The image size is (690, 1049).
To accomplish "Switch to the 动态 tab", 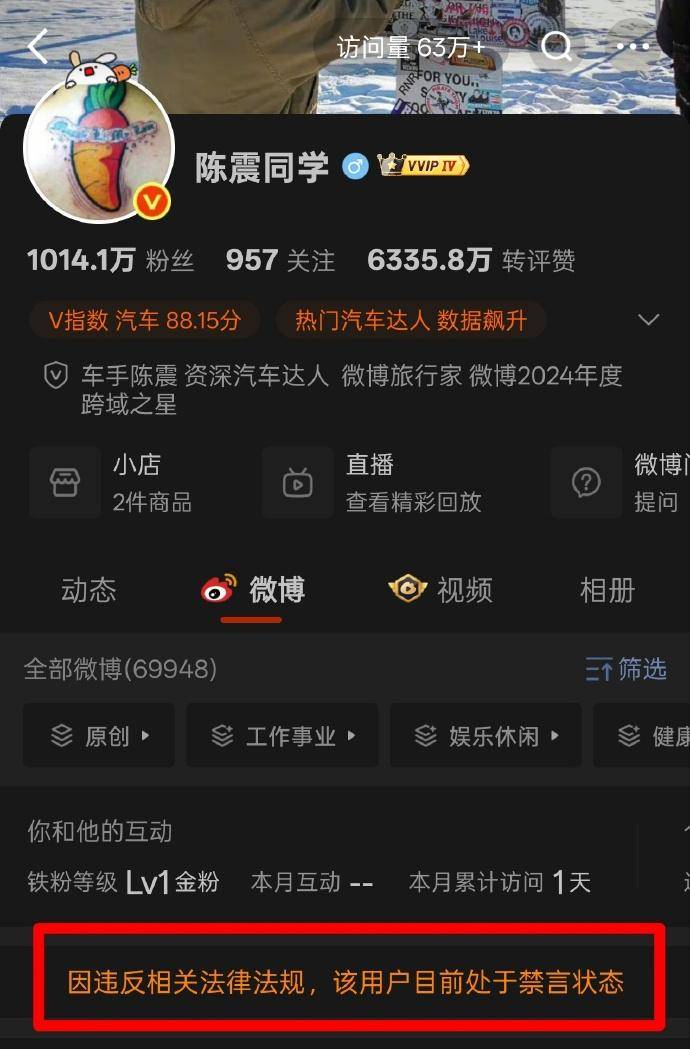I will click(89, 590).
